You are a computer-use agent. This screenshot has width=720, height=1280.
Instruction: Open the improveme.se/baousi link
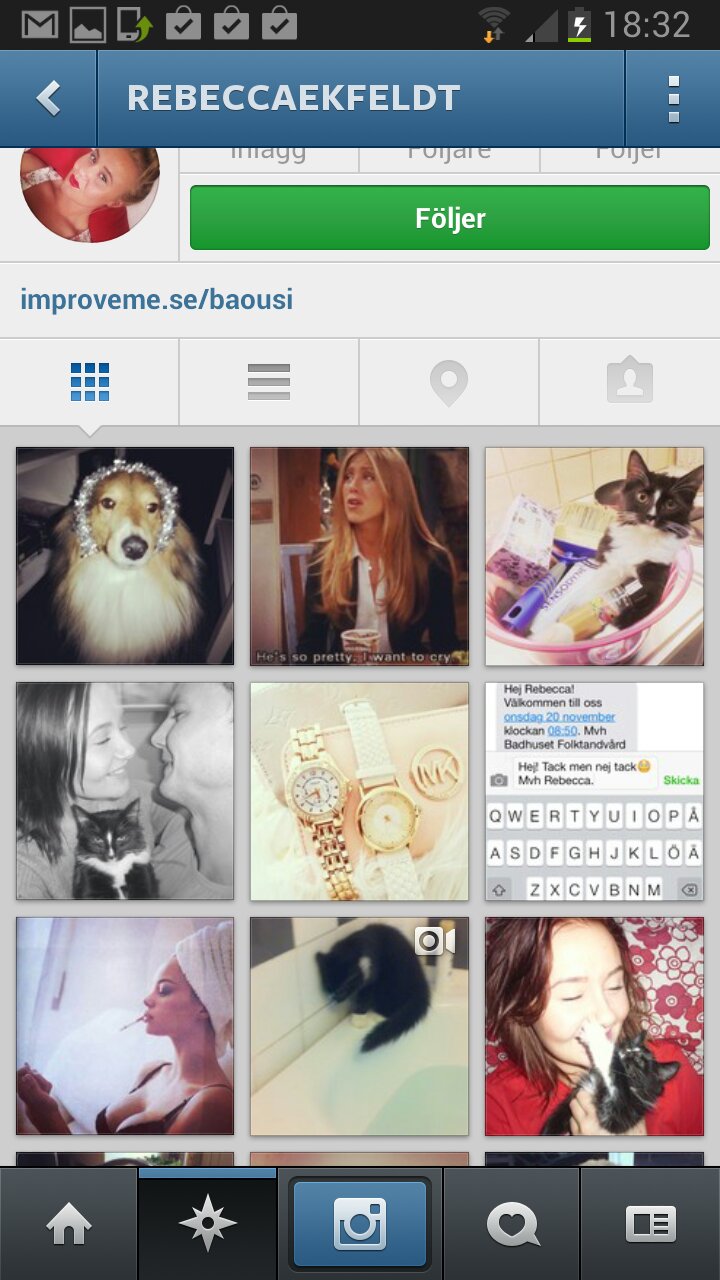coord(157,299)
